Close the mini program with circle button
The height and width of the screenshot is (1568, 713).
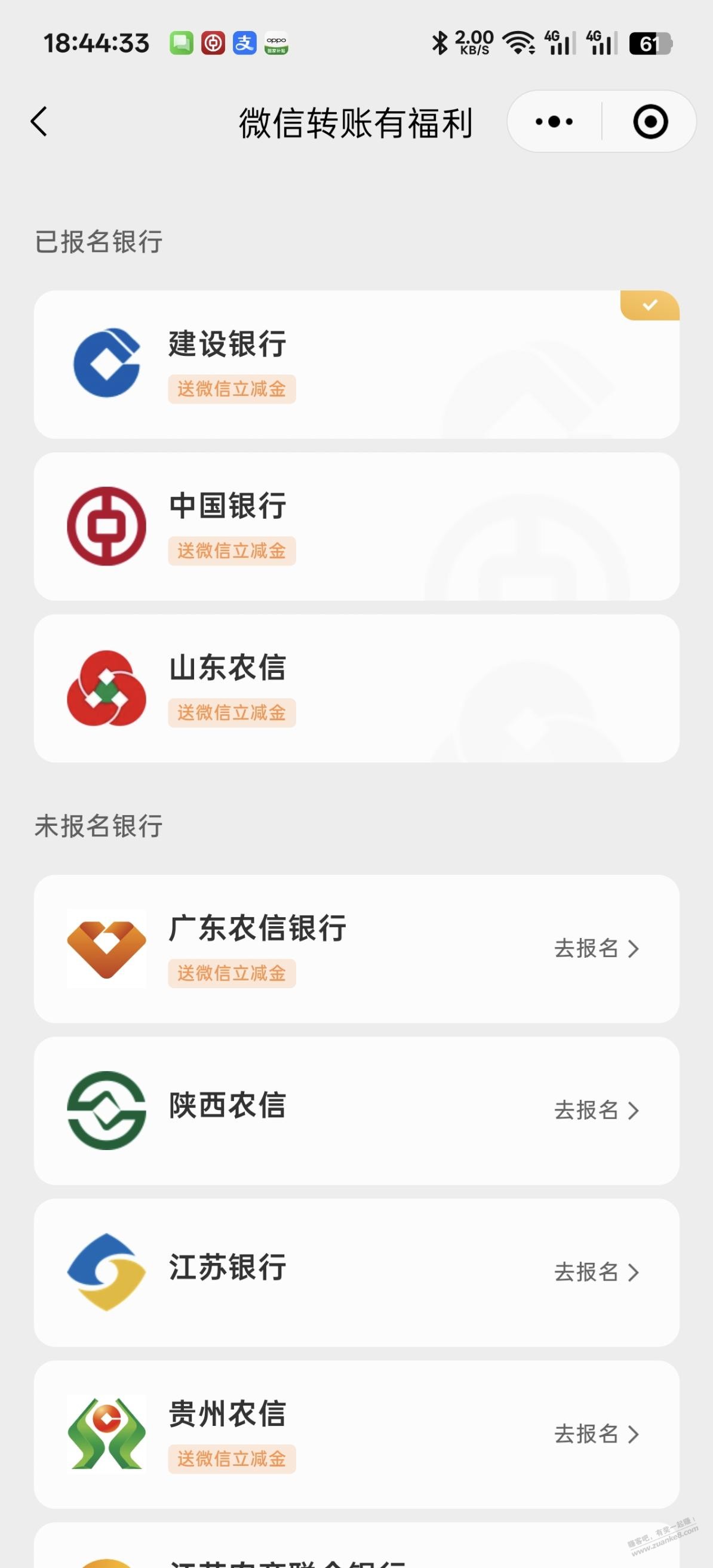click(650, 122)
